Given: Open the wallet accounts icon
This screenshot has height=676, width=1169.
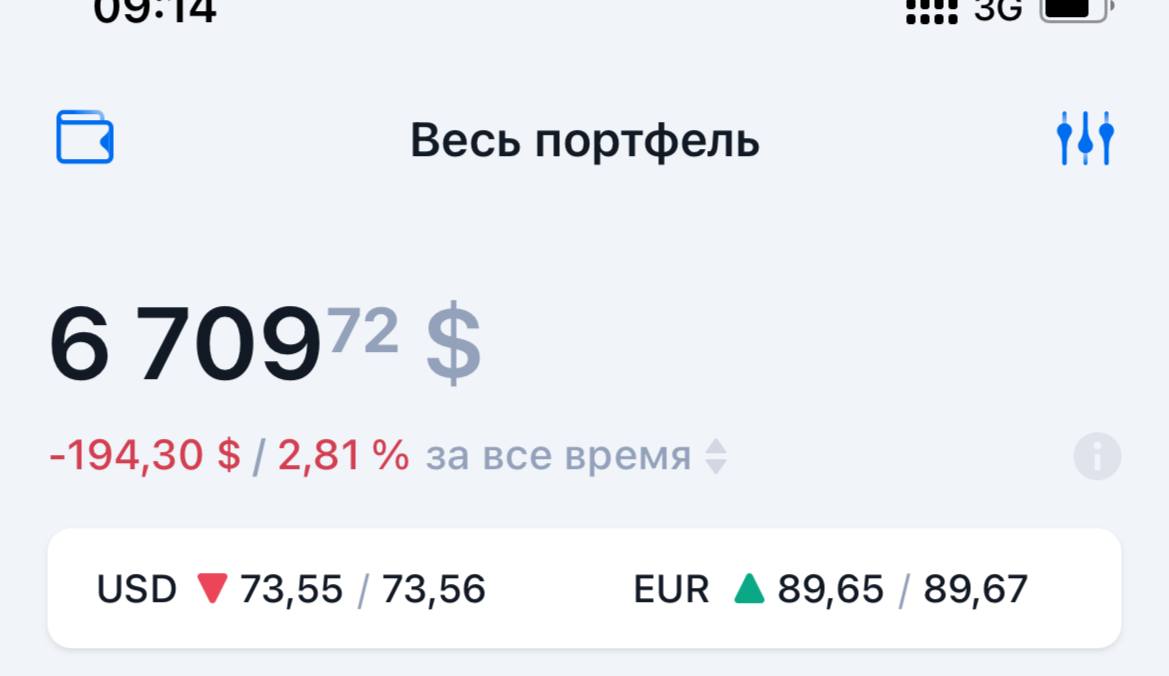Looking at the screenshot, I should pos(85,138).
